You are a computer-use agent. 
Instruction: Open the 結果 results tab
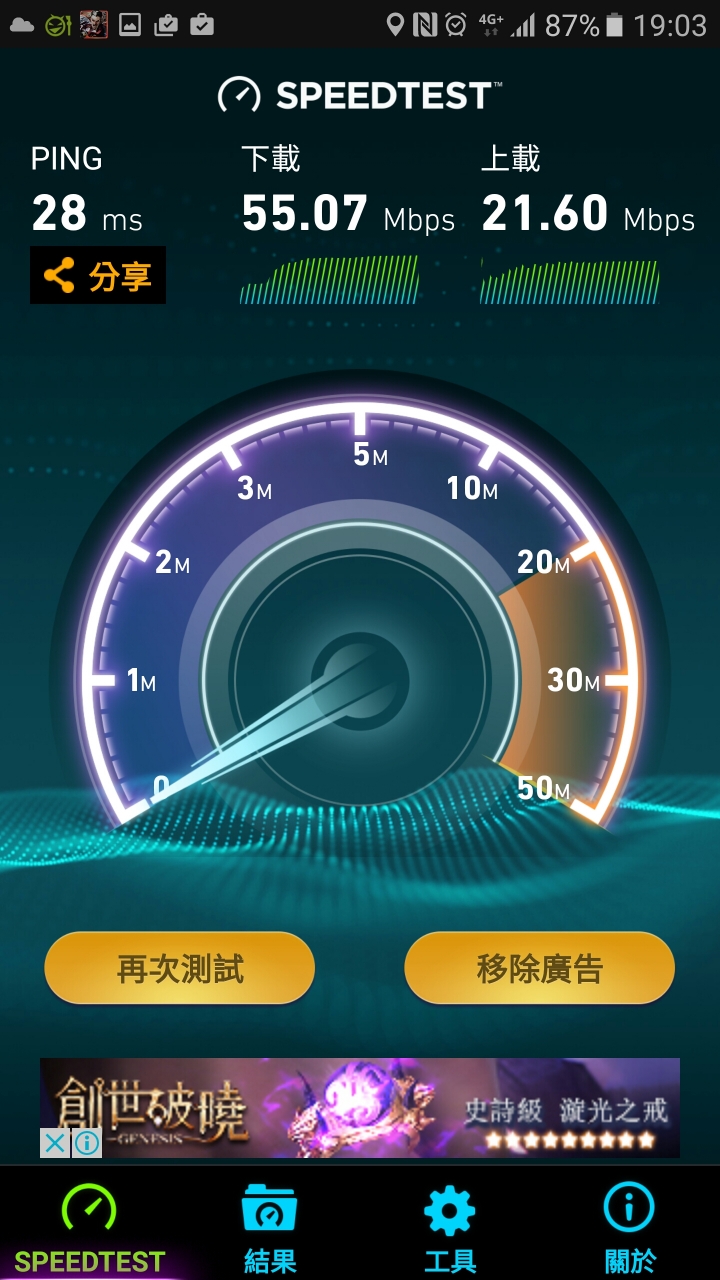point(270,1226)
